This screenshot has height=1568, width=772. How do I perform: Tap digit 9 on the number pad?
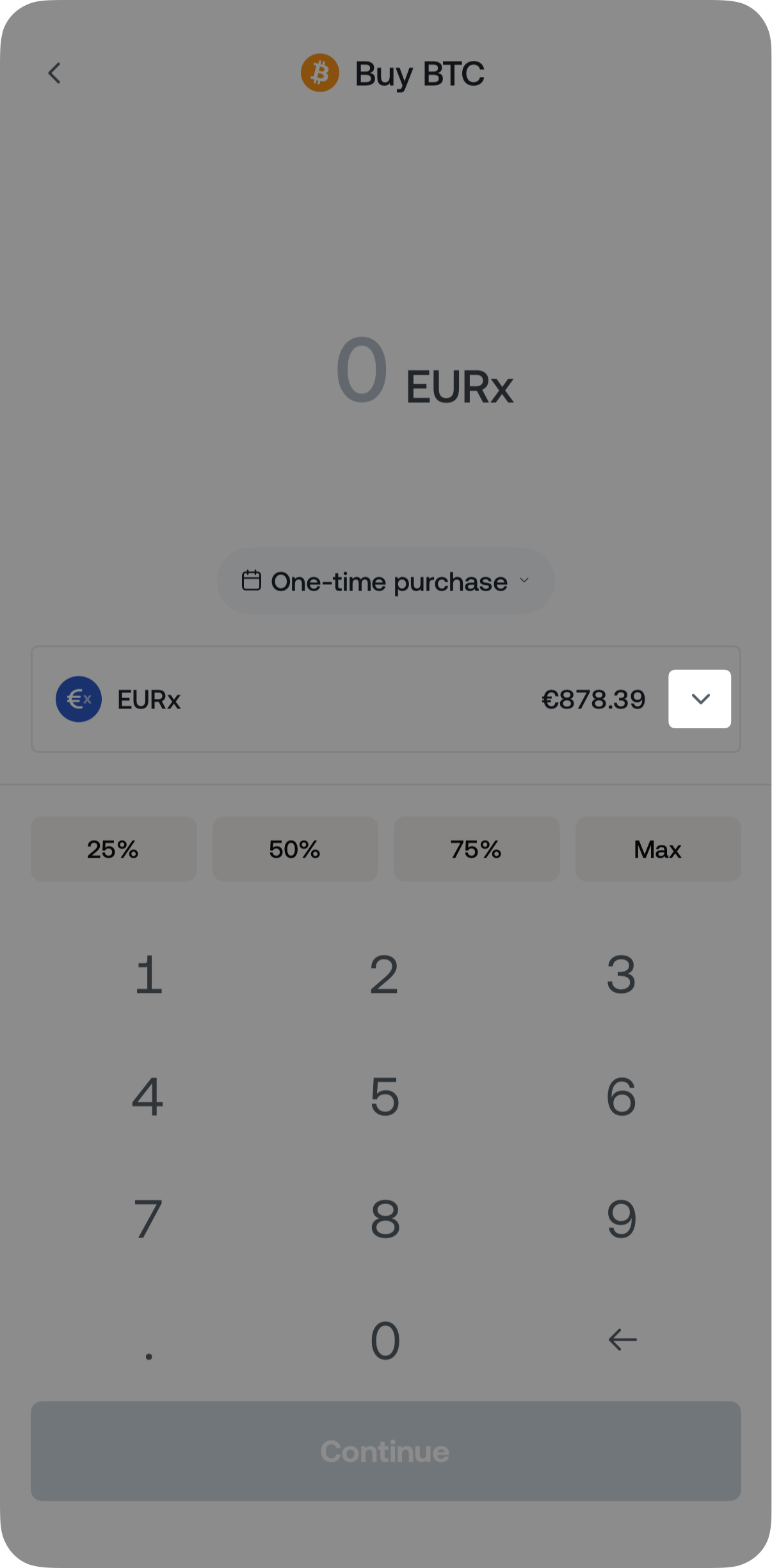pyautogui.click(x=622, y=1219)
